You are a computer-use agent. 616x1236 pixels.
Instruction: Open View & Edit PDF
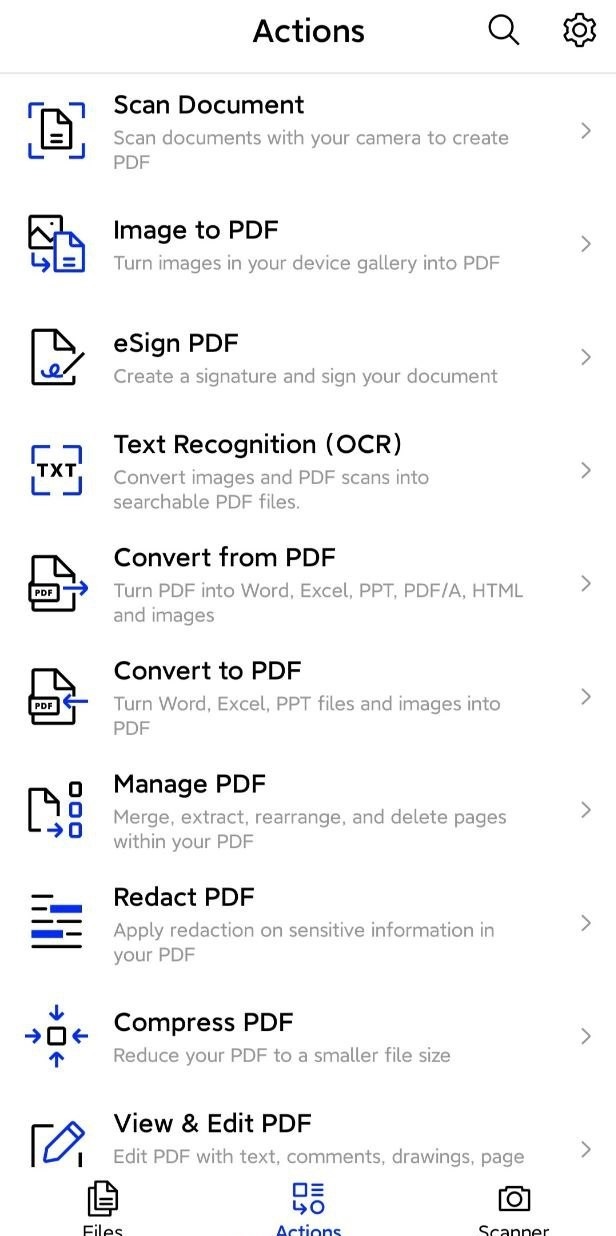pos(308,1140)
